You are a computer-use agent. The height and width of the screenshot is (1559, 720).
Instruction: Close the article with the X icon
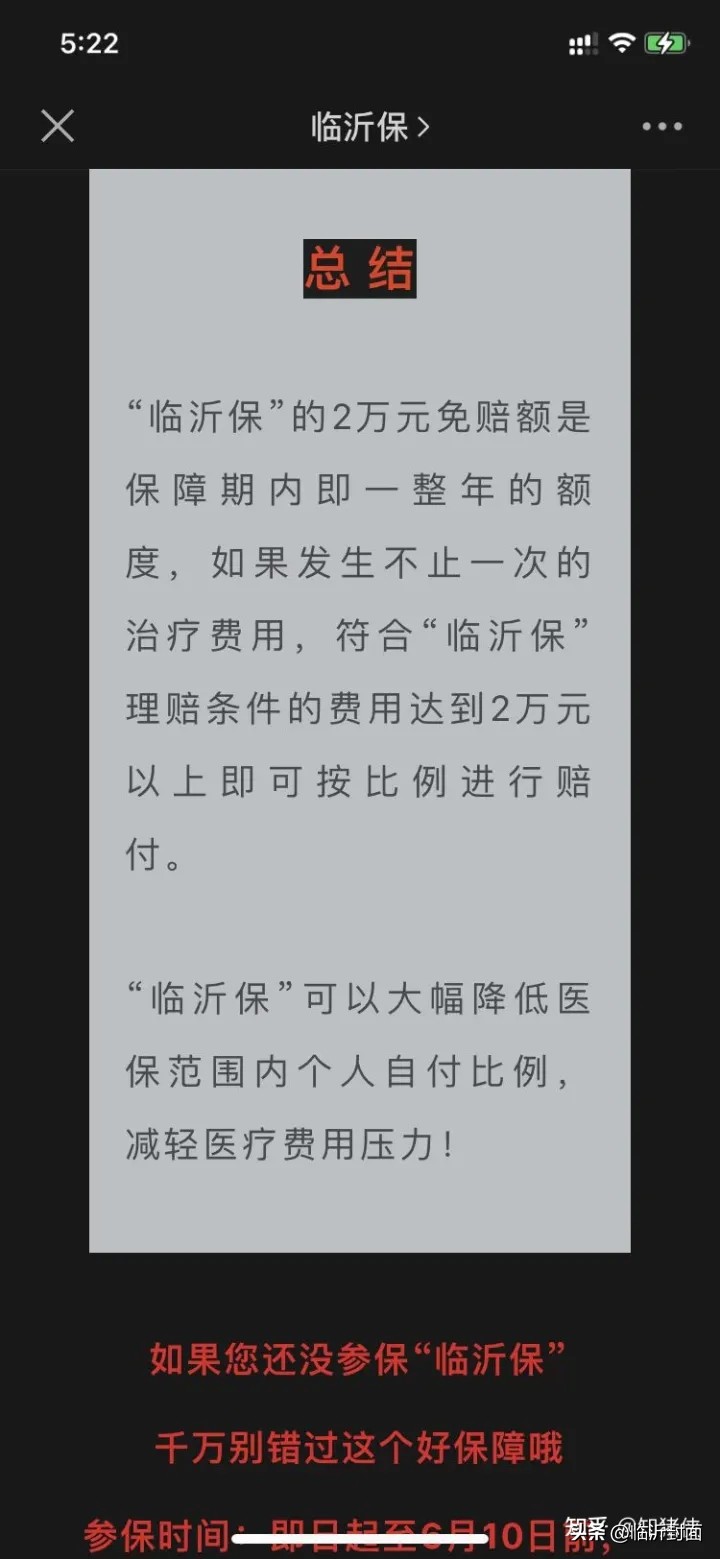point(57,125)
